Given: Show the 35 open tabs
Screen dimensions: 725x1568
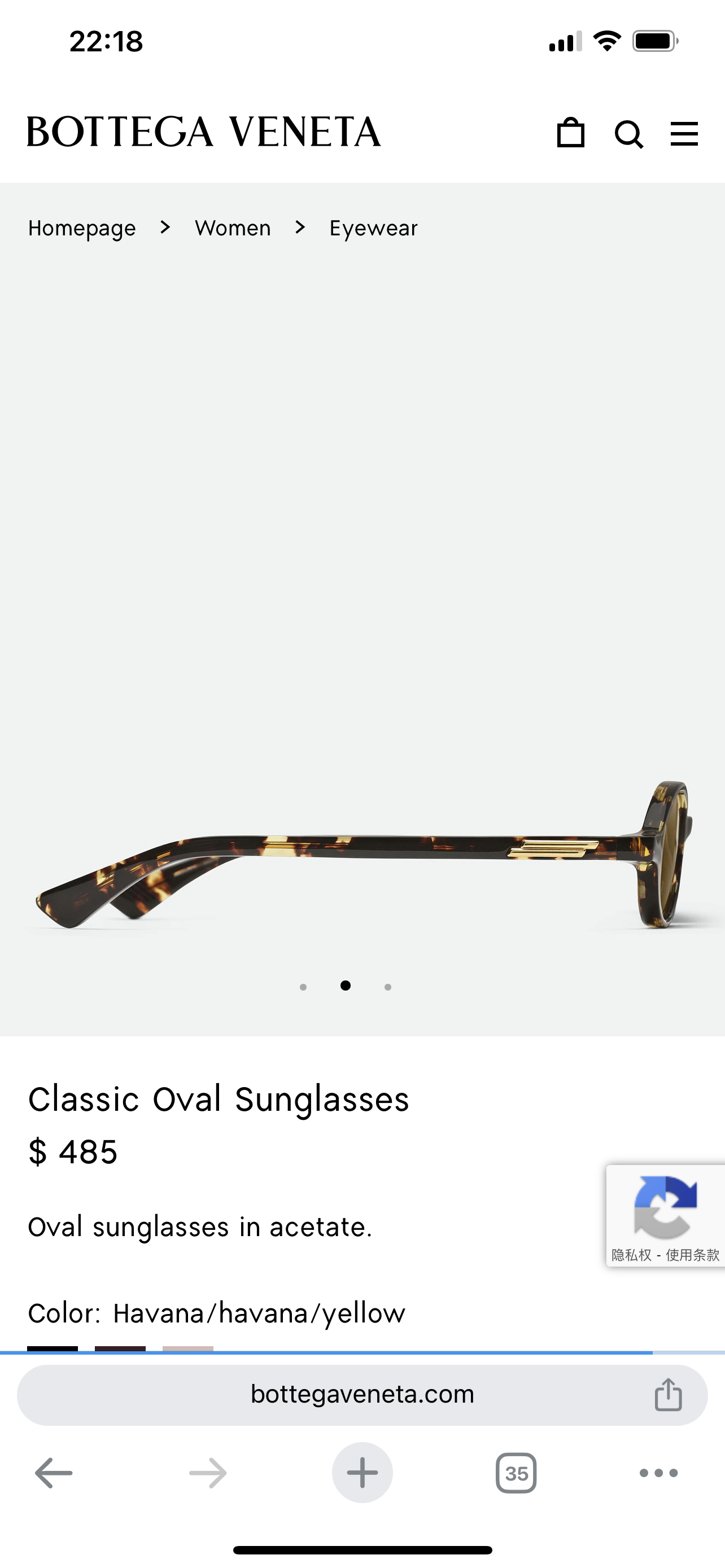Looking at the screenshot, I should pyautogui.click(x=516, y=1473).
